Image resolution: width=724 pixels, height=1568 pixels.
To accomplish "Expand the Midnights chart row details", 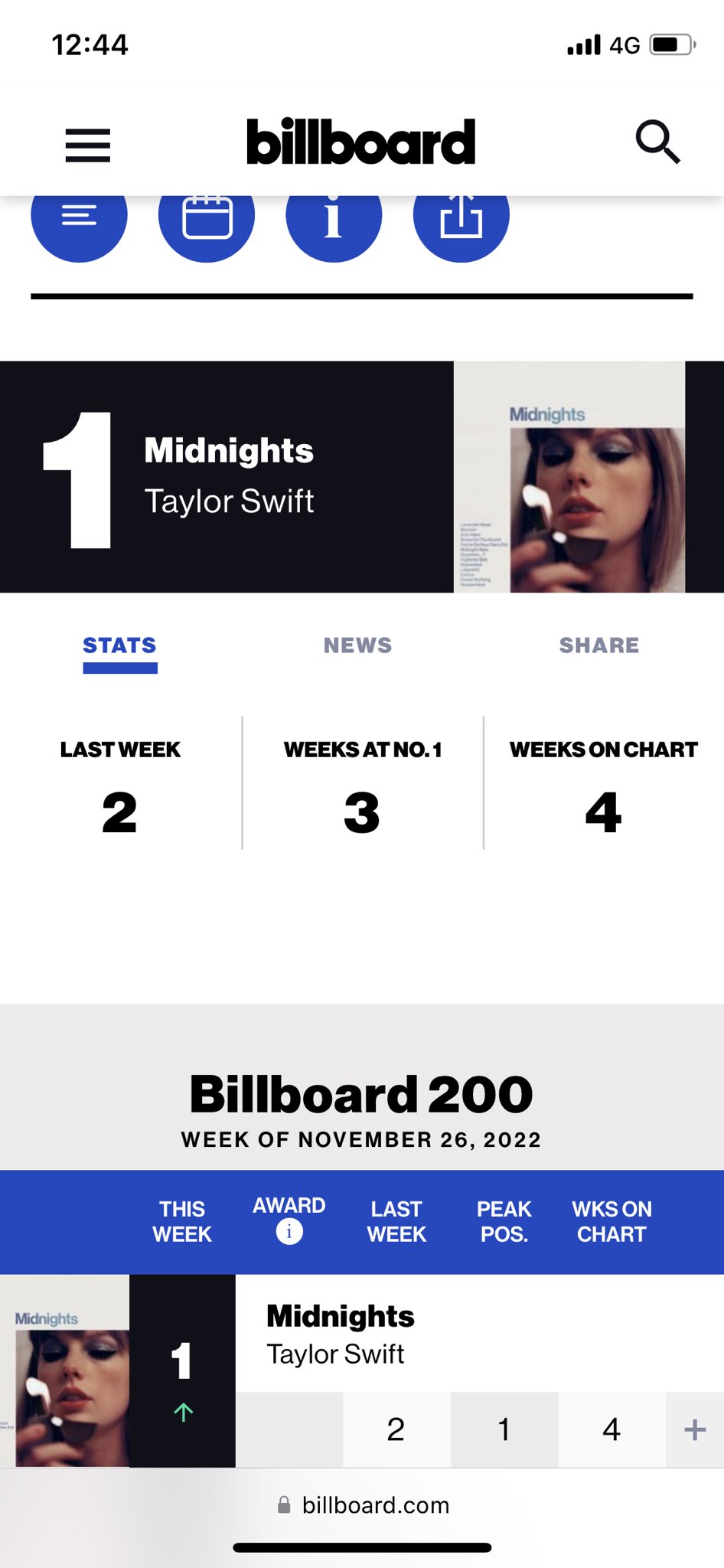I will [x=694, y=1429].
